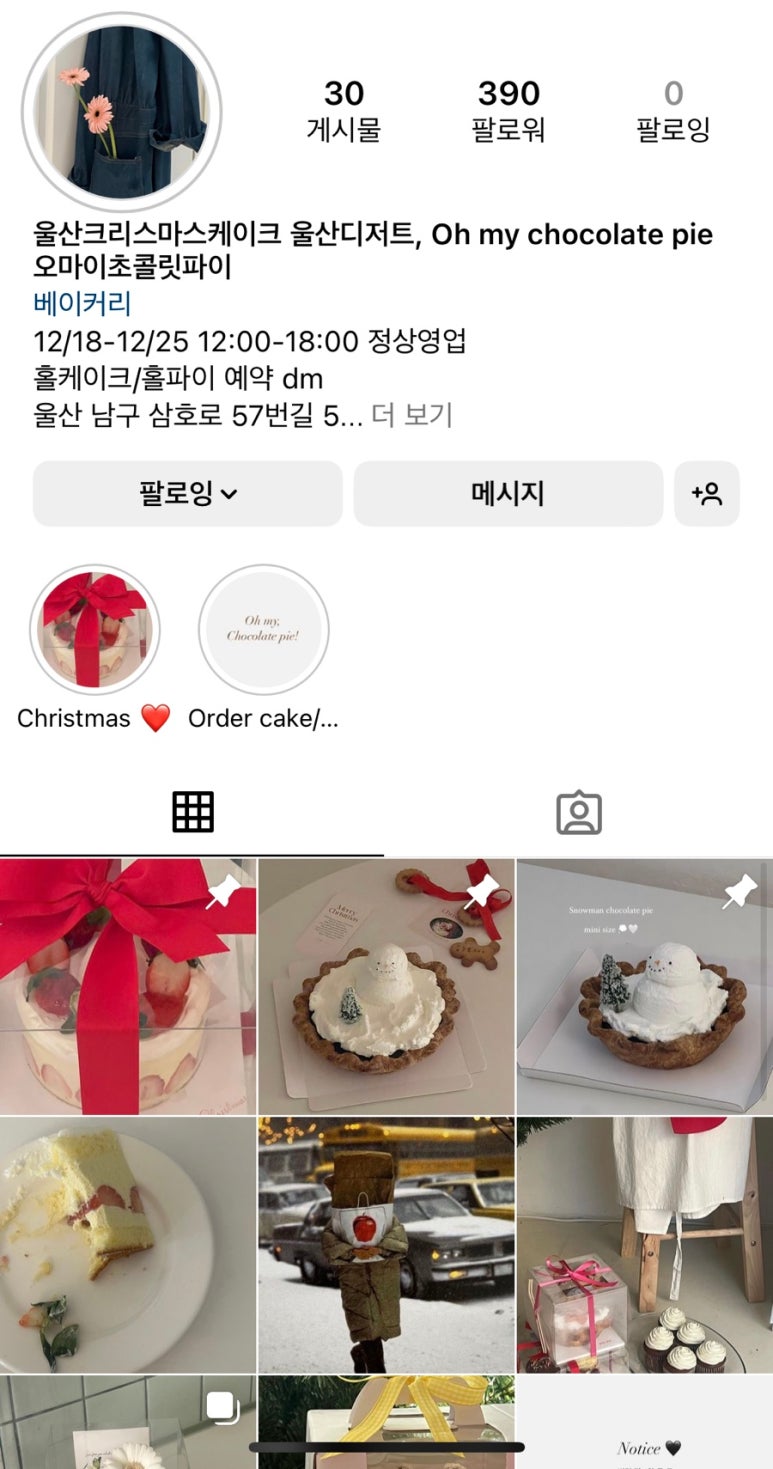The image size is (773, 1469).
Task: View the 0 팔로잉 following list
Action: click(x=673, y=110)
